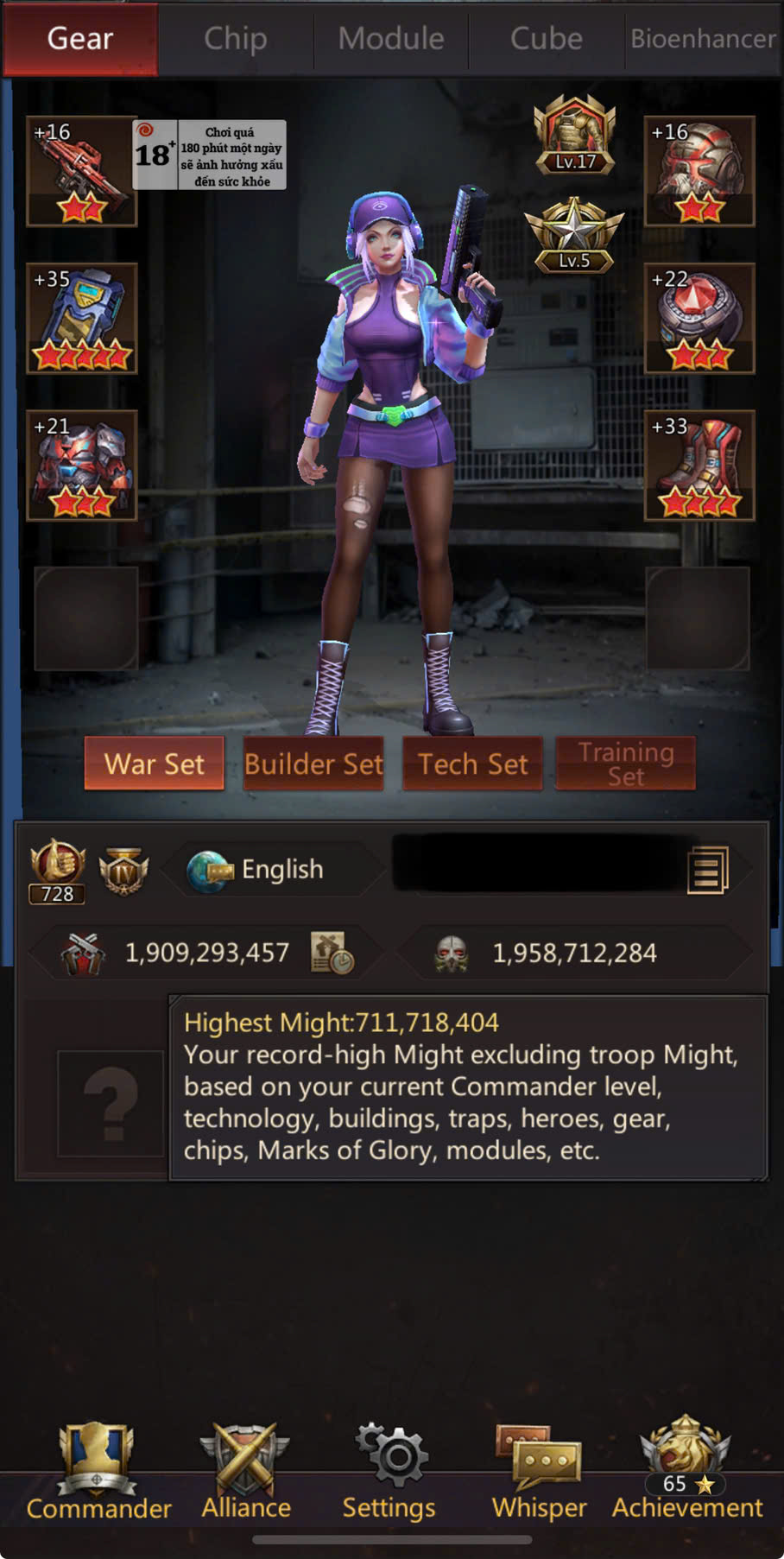Open the +21 armor gear item
The width and height of the screenshot is (784, 1559).
point(82,466)
